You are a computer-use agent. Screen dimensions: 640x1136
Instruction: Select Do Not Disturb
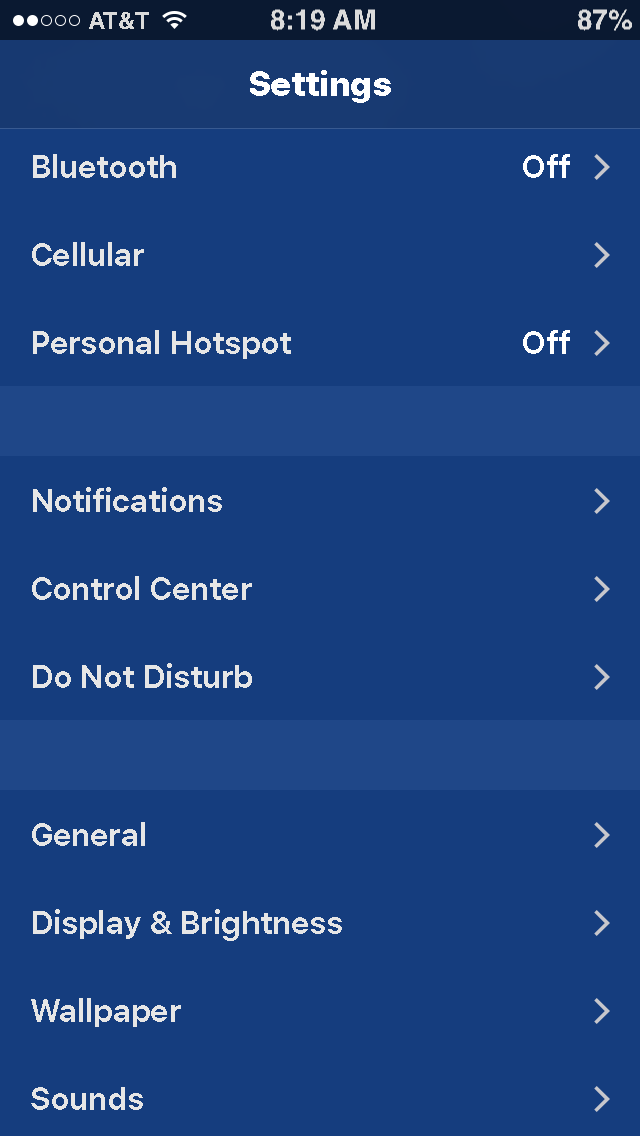coord(320,677)
